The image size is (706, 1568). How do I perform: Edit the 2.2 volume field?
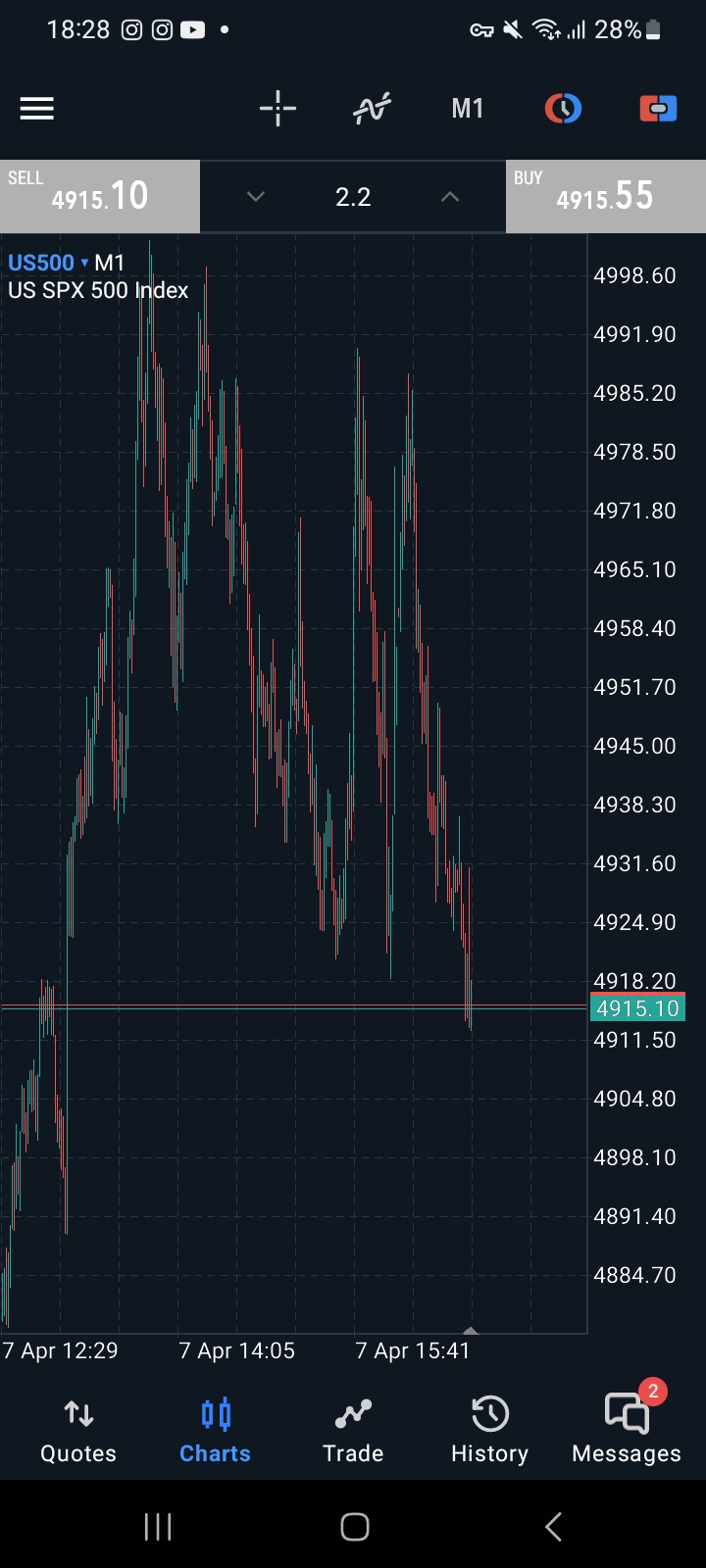[353, 197]
